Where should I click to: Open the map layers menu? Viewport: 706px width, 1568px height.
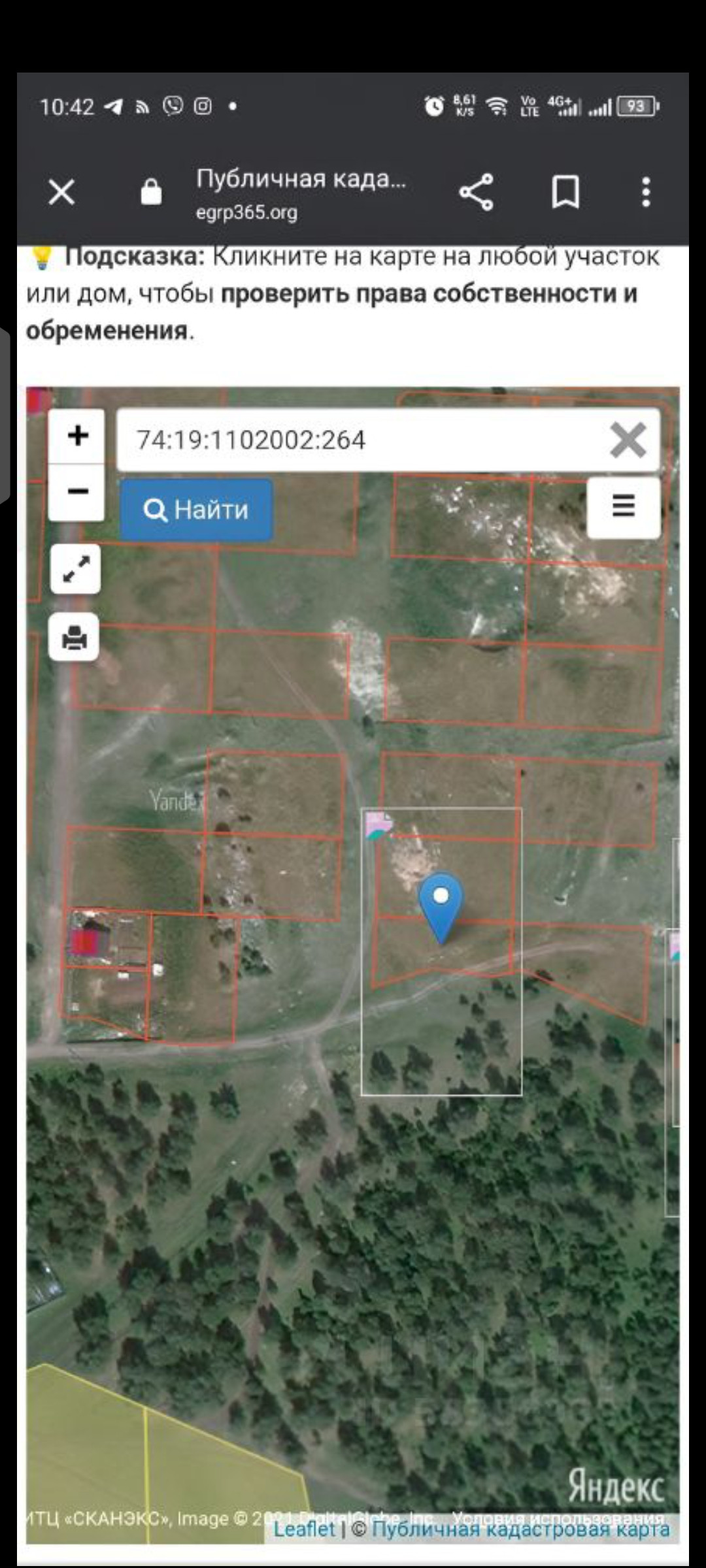point(623,506)
